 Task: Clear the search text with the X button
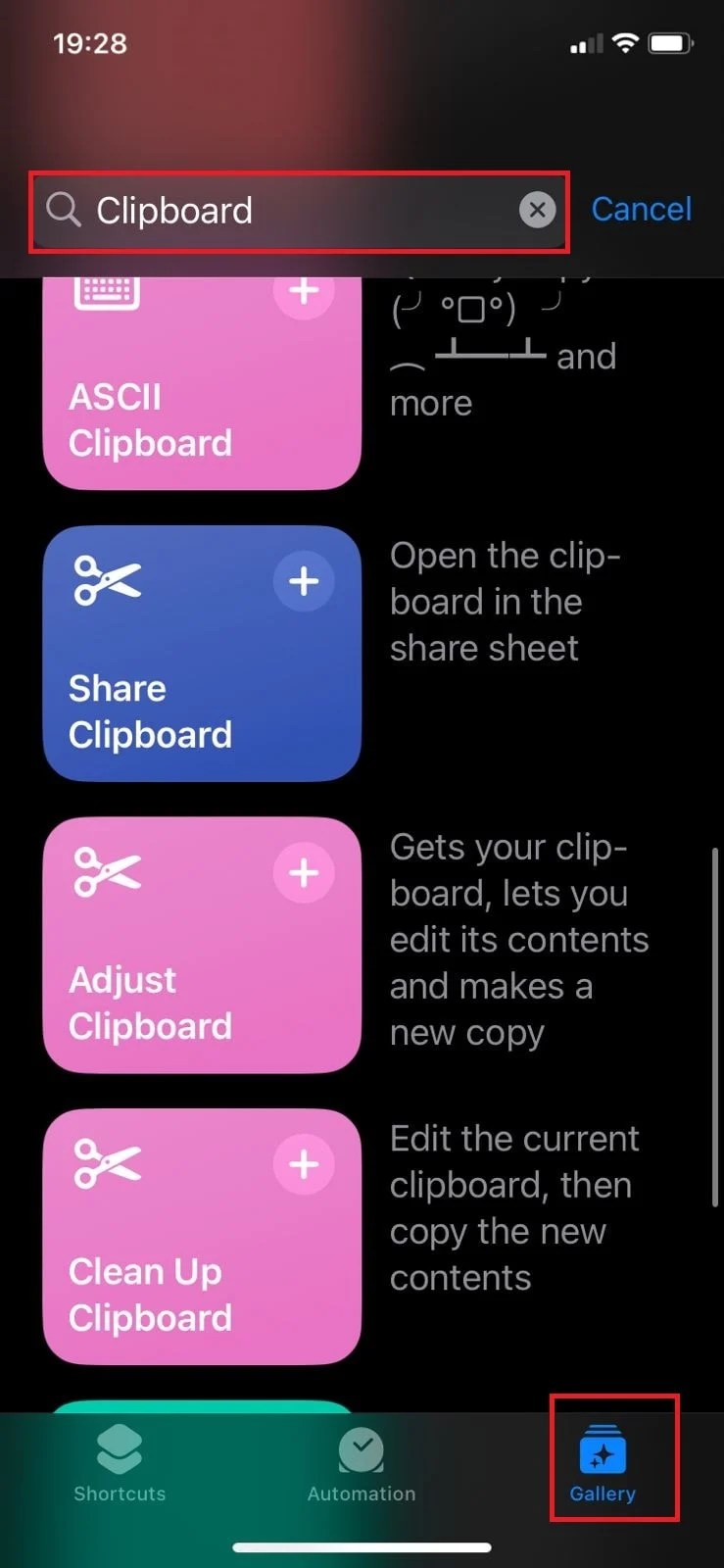[538, 210]
